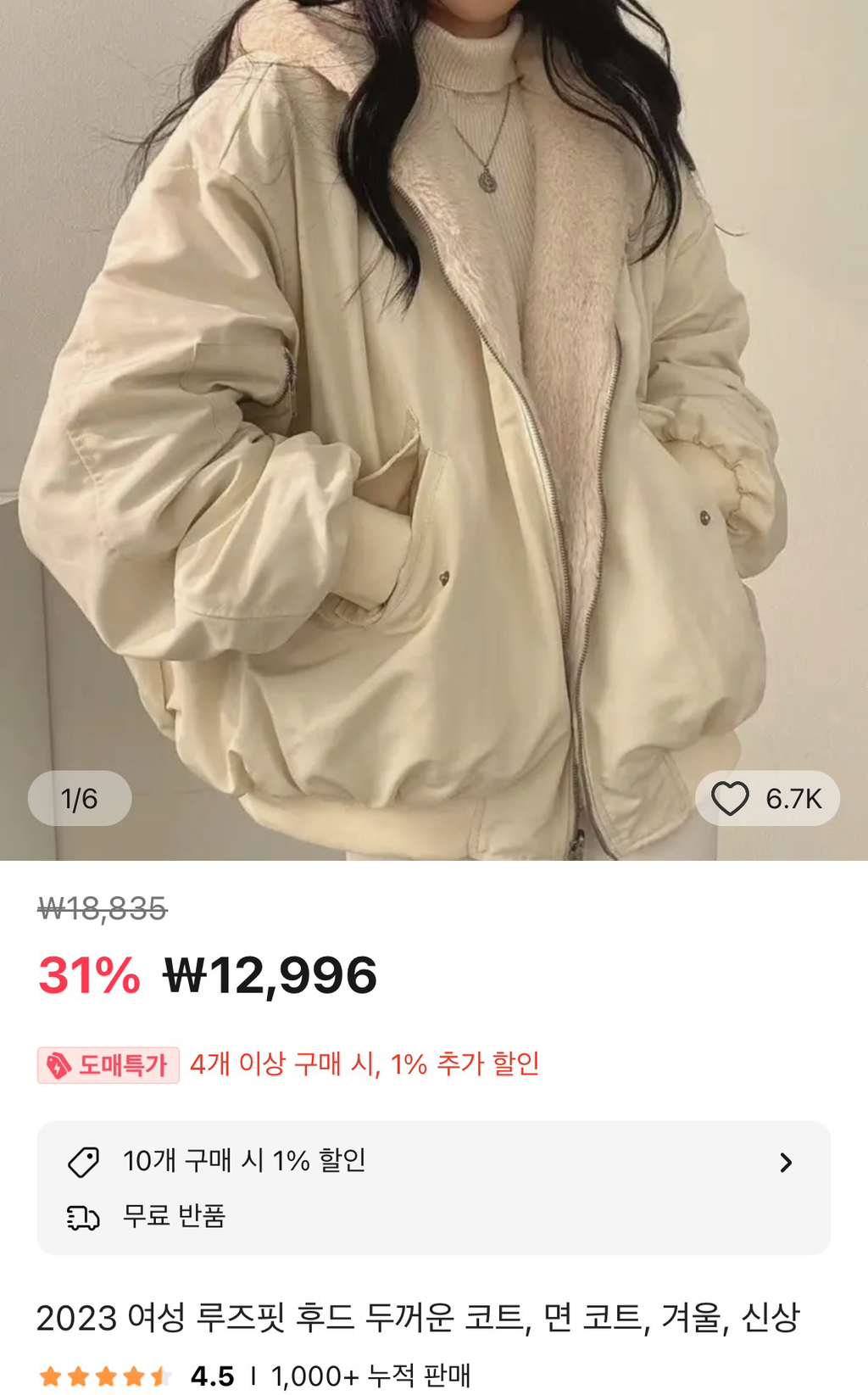Screen dimensions: 868x1395
Task: Click the product photo of the cream coat
Action: click(434, 424)
